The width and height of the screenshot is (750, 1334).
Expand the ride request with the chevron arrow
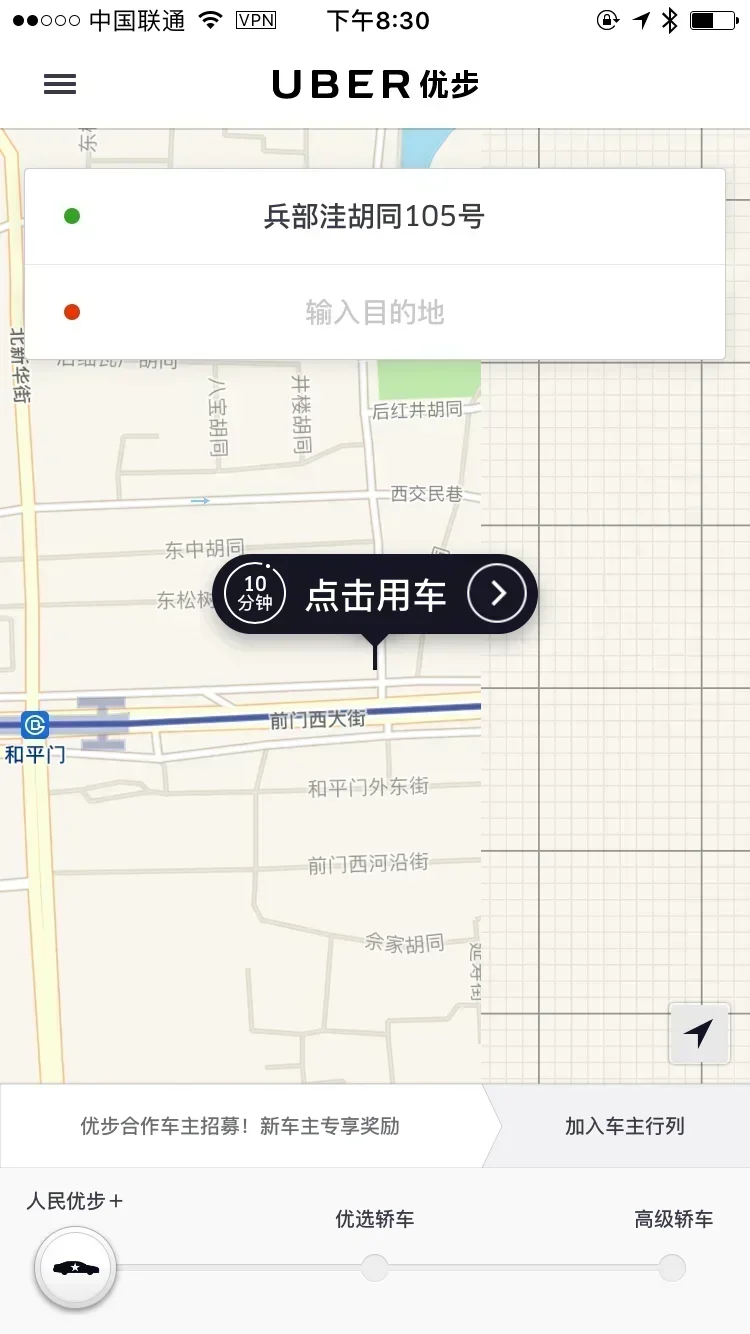point(497,593)
